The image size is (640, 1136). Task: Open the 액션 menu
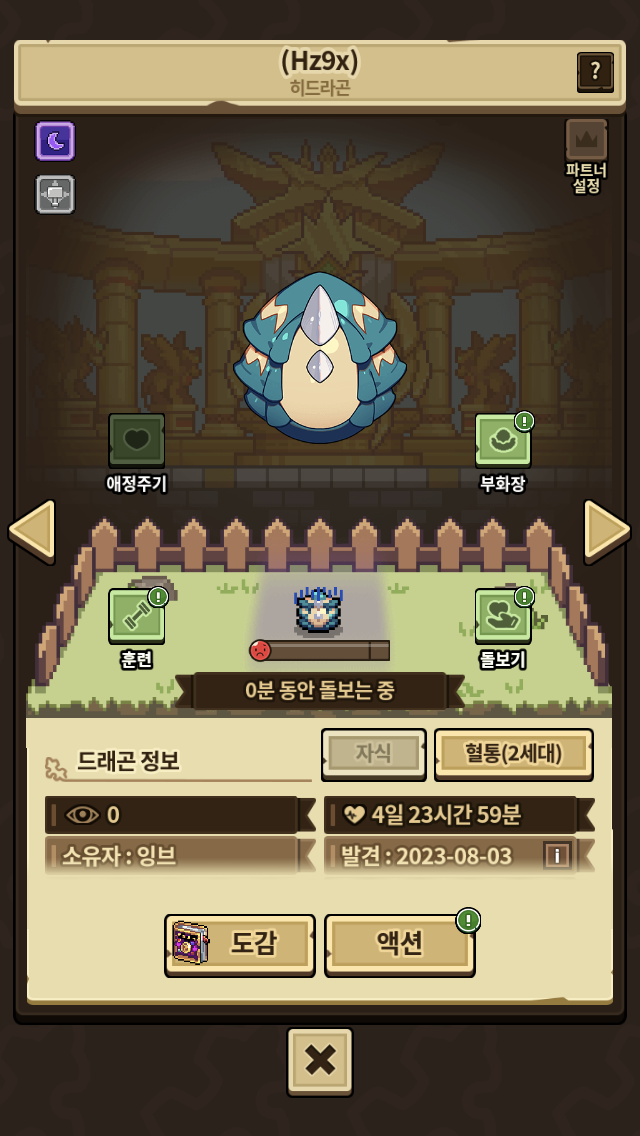(x=399, y=944)
